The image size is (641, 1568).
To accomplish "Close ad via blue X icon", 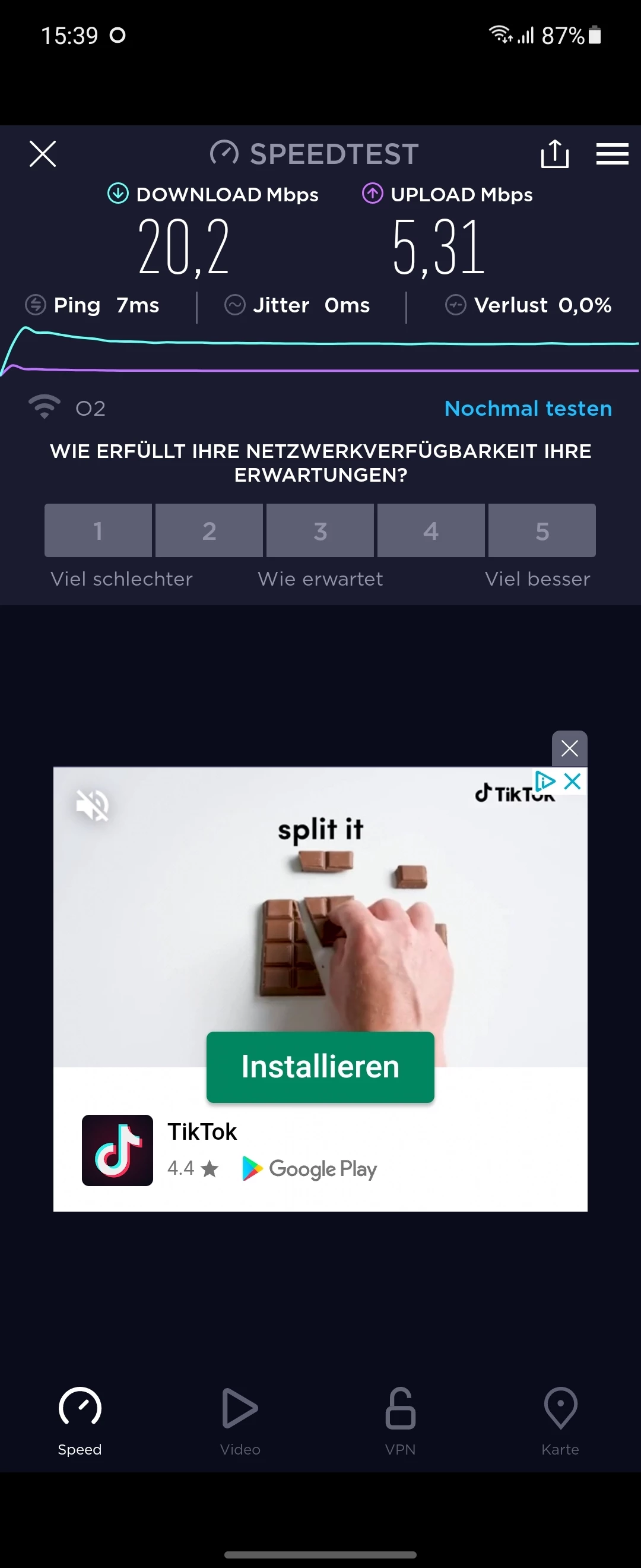I will 573,781.
